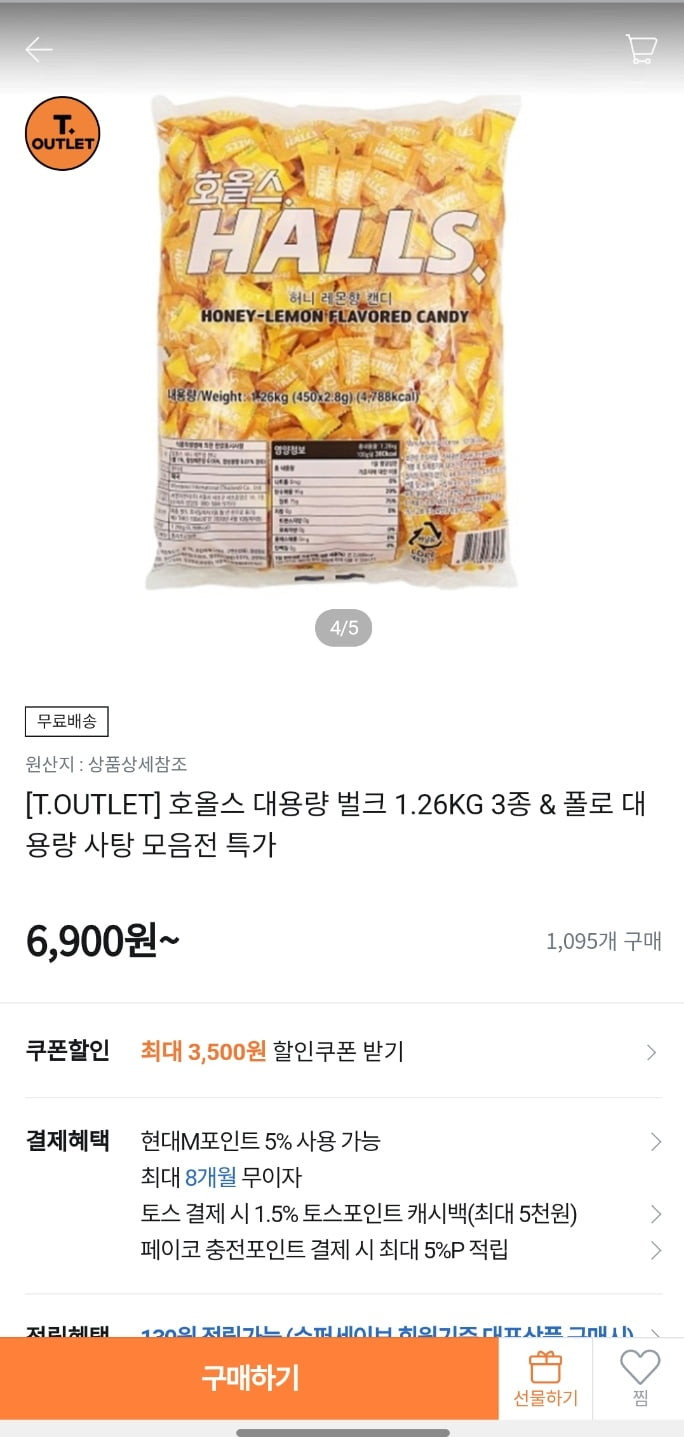Go back using the top-left arrow

tap(38, 50)
